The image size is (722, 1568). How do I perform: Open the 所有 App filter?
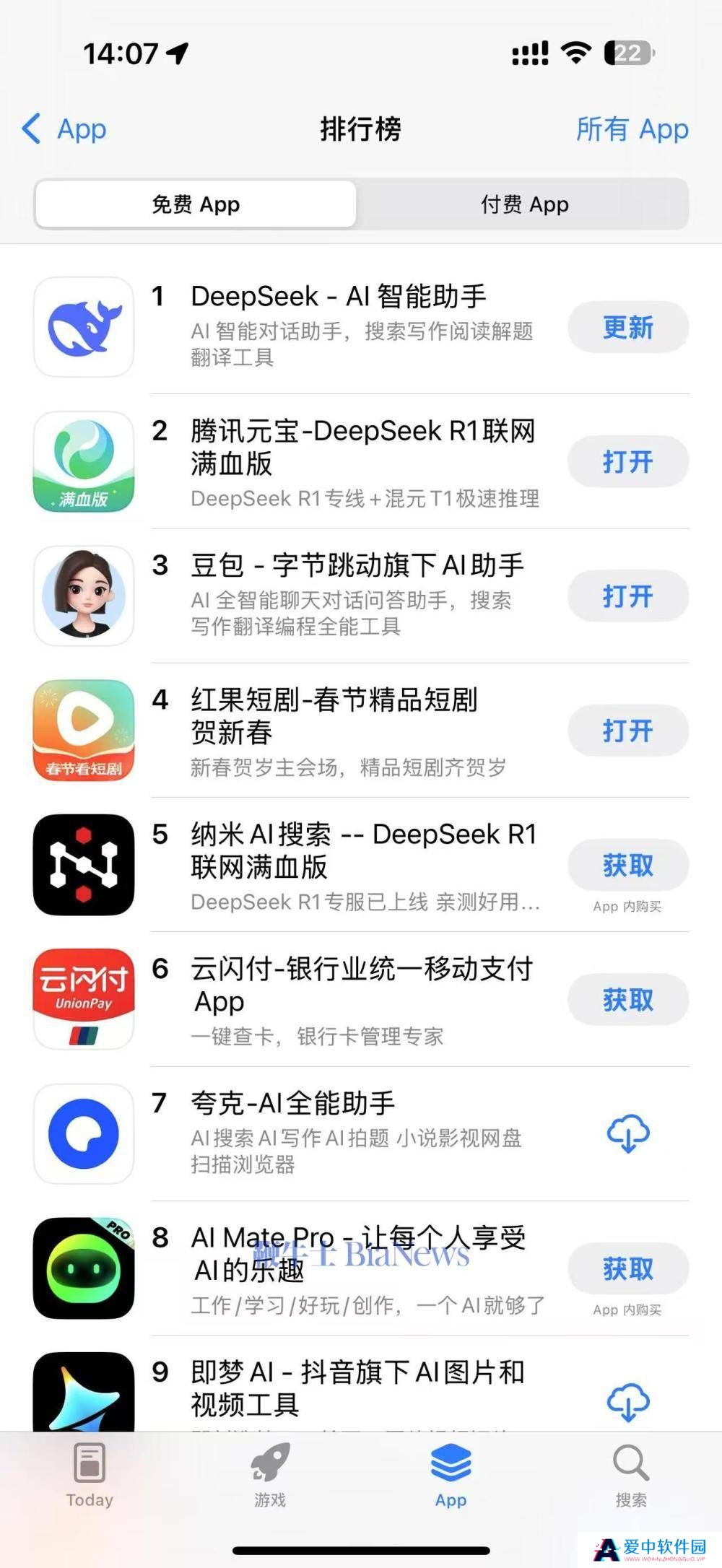[632, 129]
